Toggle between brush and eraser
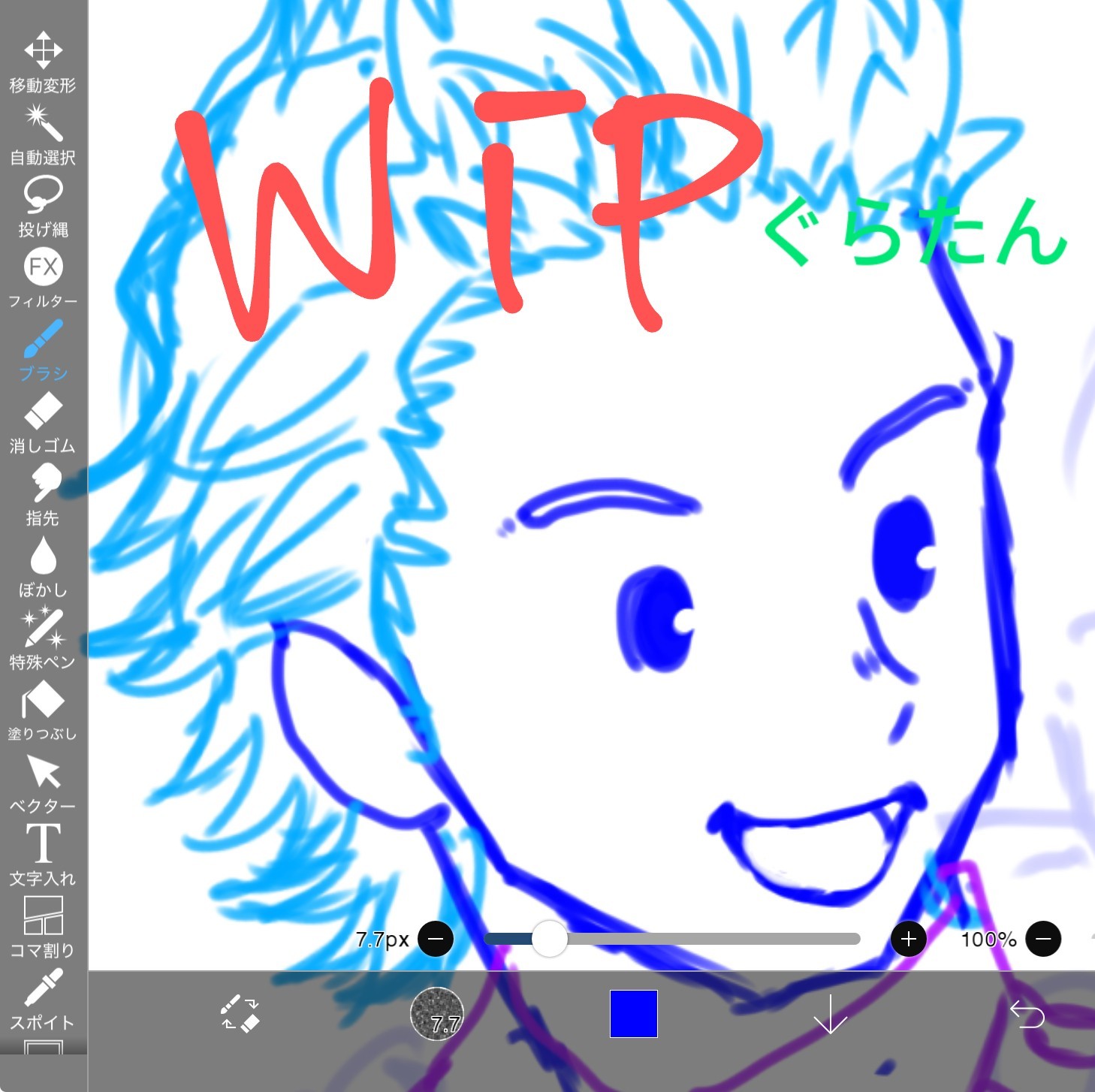Image resolution: width=1095 pixels, height=1092 pixels. (240, 1014)
